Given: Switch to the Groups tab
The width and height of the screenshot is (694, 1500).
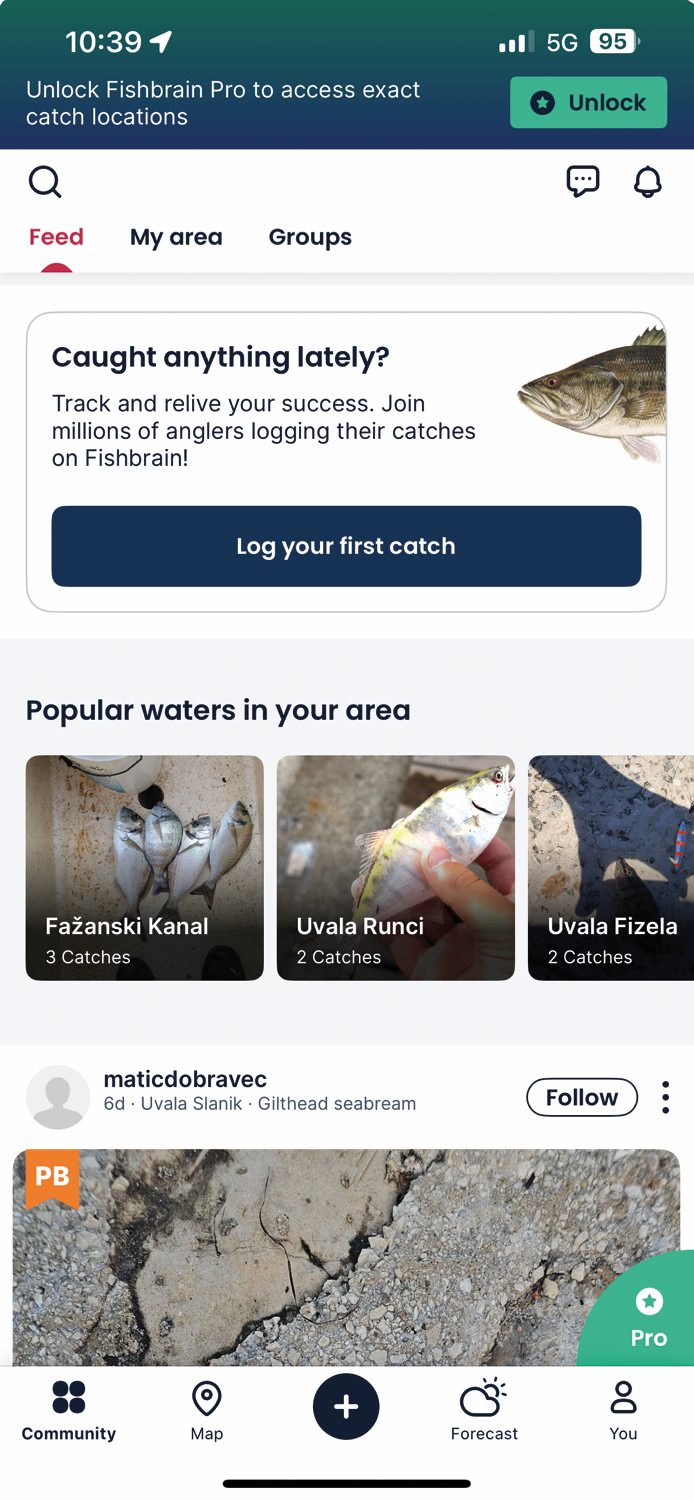Looking at the screenshot, I should (310, 237).
